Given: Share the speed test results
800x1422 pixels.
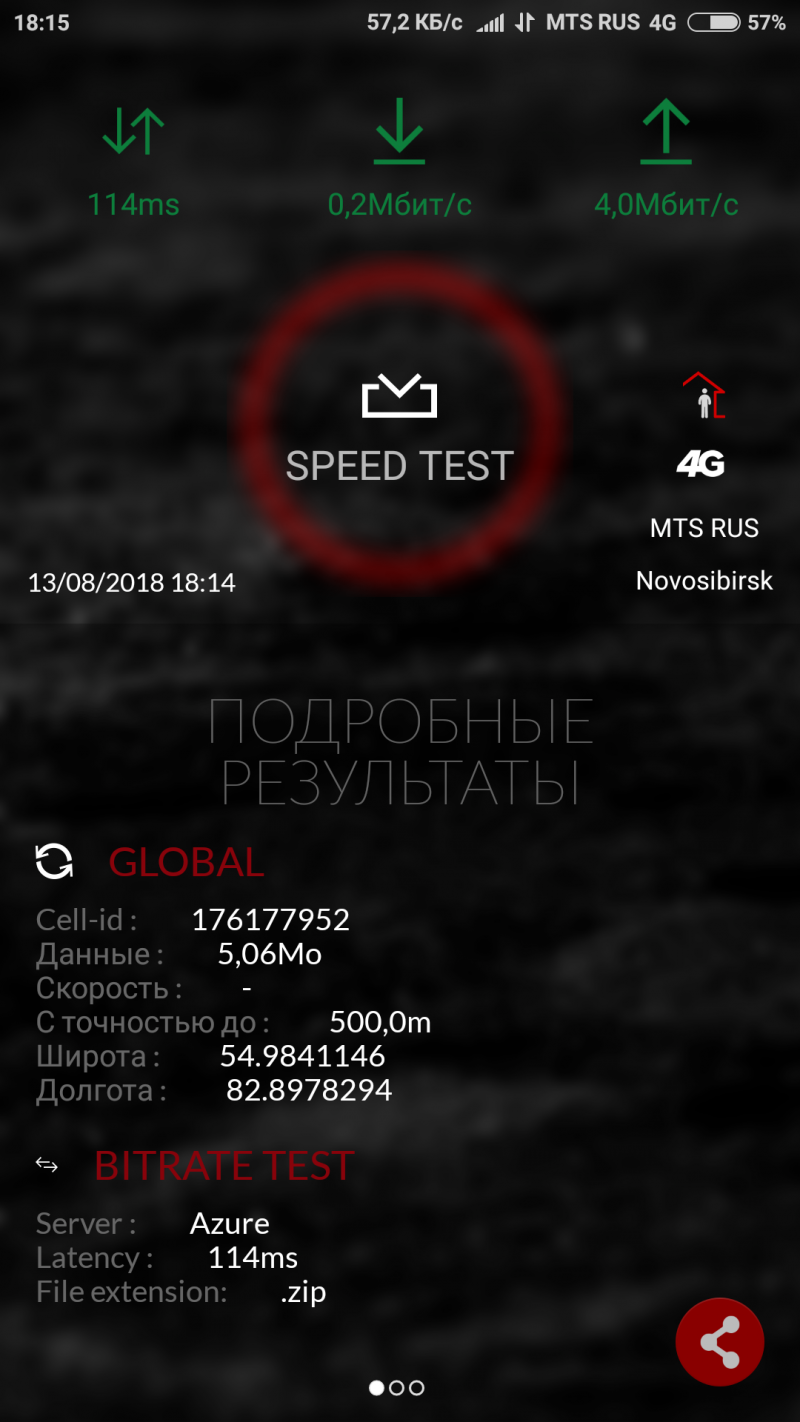Looking at the screenshot, I should click(719, 1342).
